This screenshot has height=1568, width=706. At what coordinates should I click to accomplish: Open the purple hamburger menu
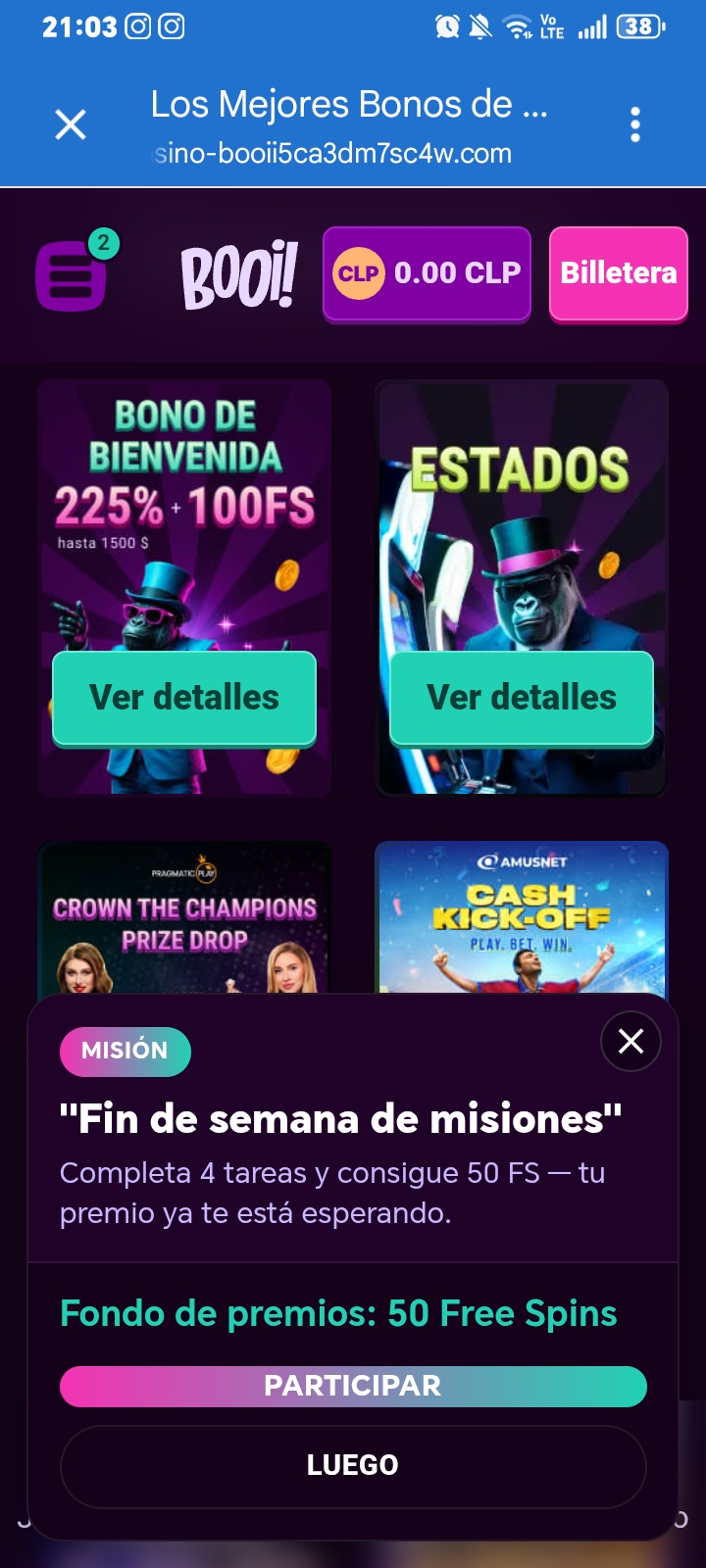72,275
